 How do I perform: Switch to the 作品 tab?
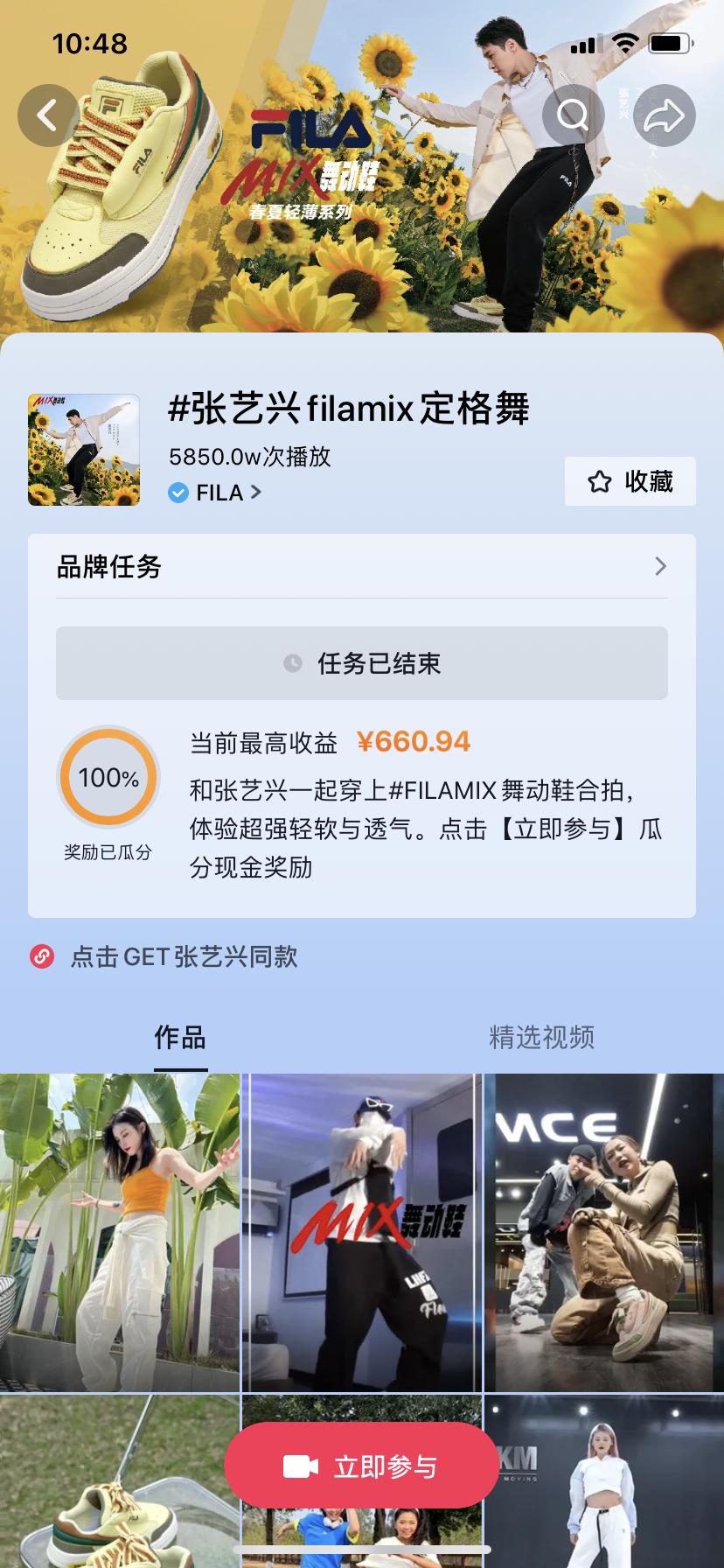coord(180,1038)
